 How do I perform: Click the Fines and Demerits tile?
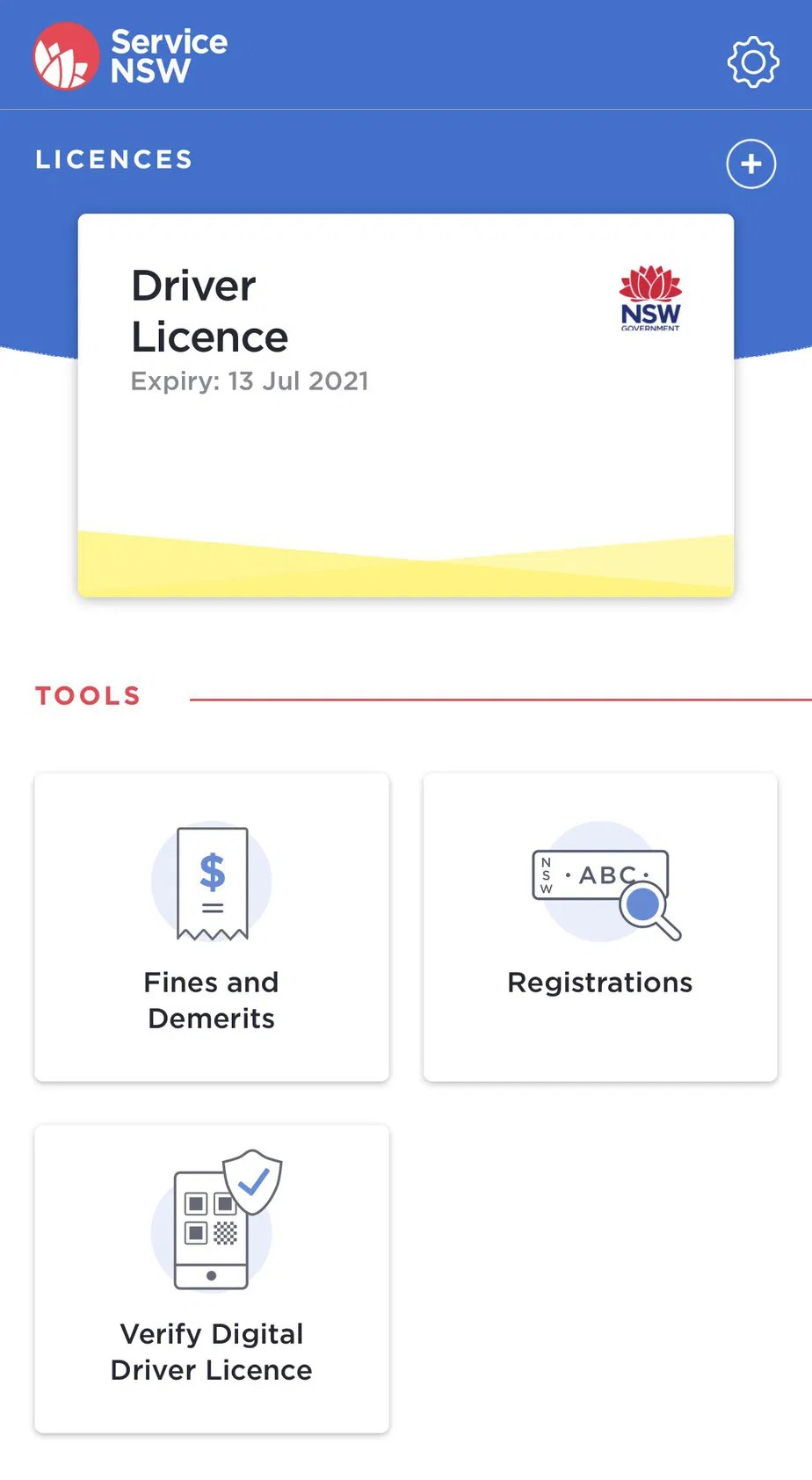pyautogui.click(x=211, y=927)
